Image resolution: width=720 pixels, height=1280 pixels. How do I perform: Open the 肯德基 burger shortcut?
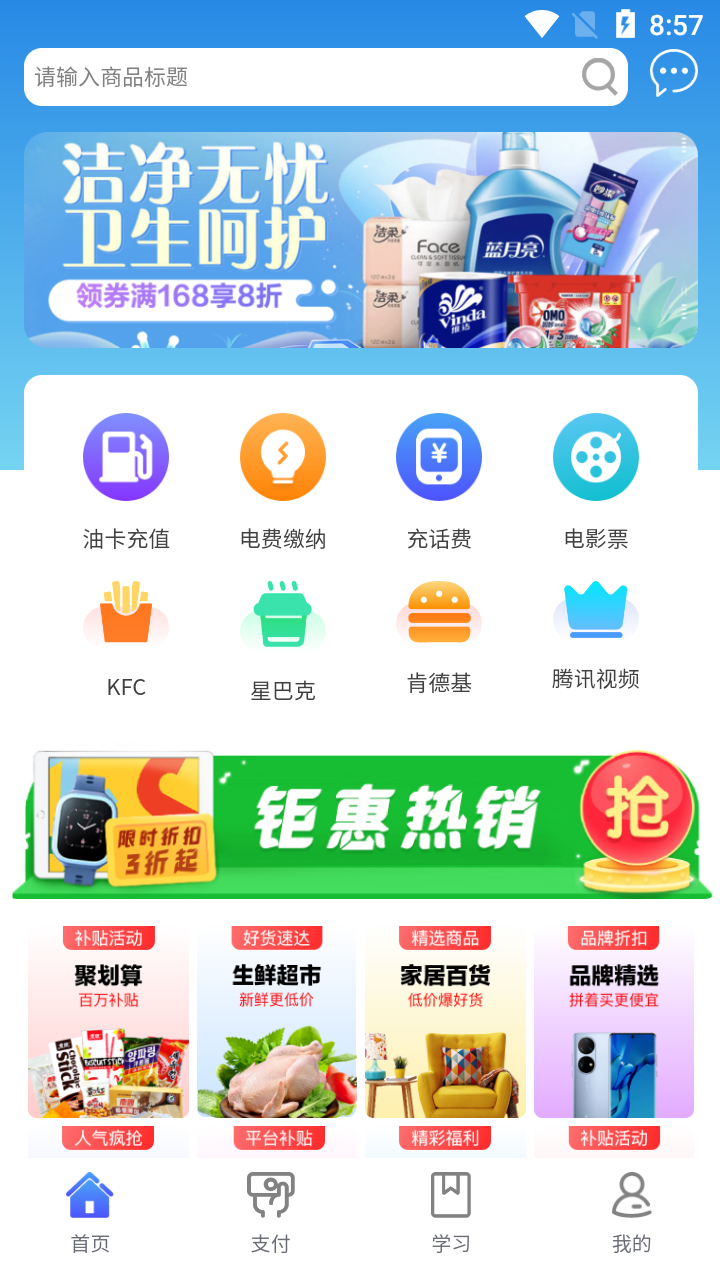(x=439, y=636)
